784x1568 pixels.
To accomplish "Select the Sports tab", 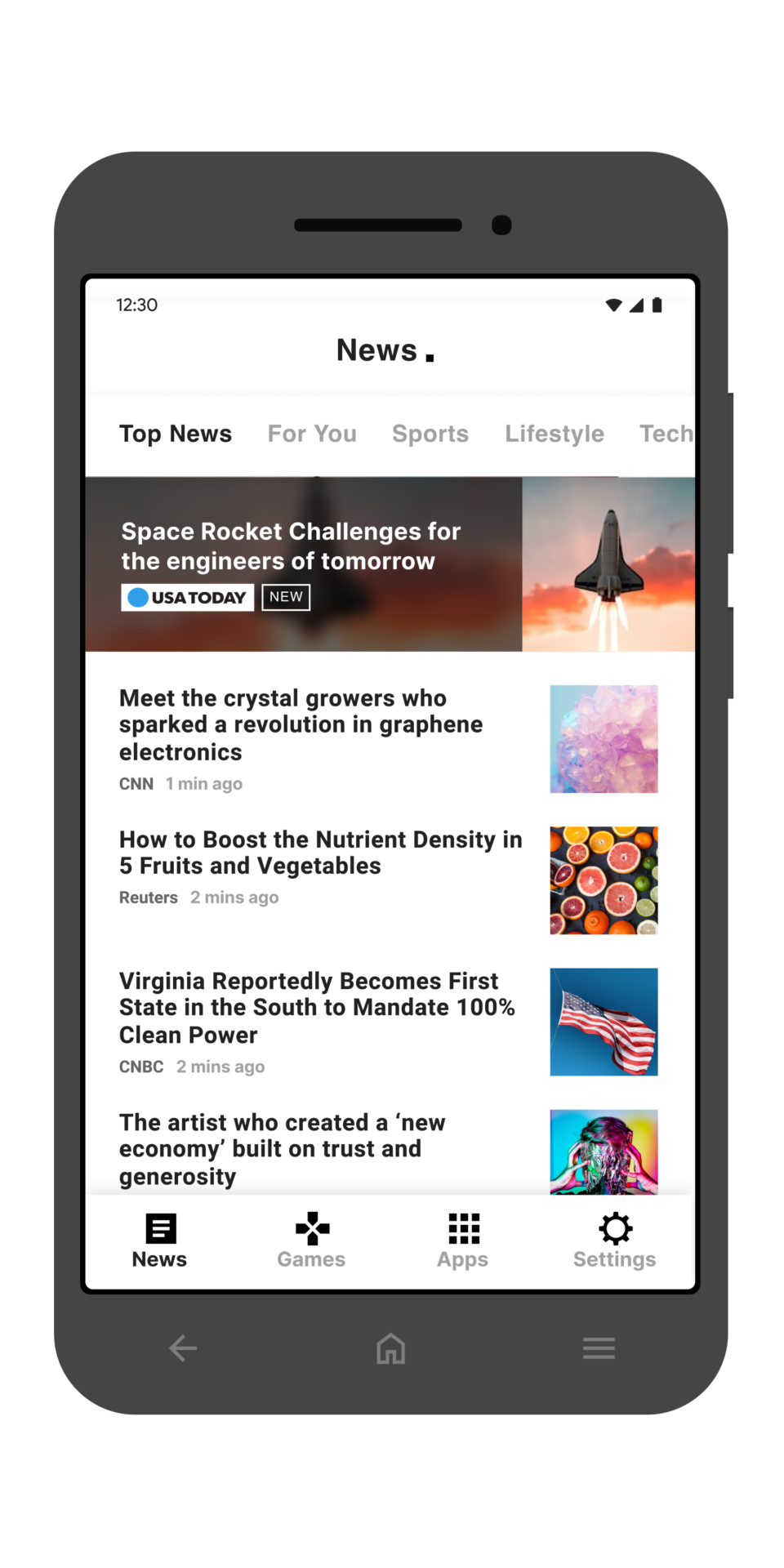I will click(430, 434).
